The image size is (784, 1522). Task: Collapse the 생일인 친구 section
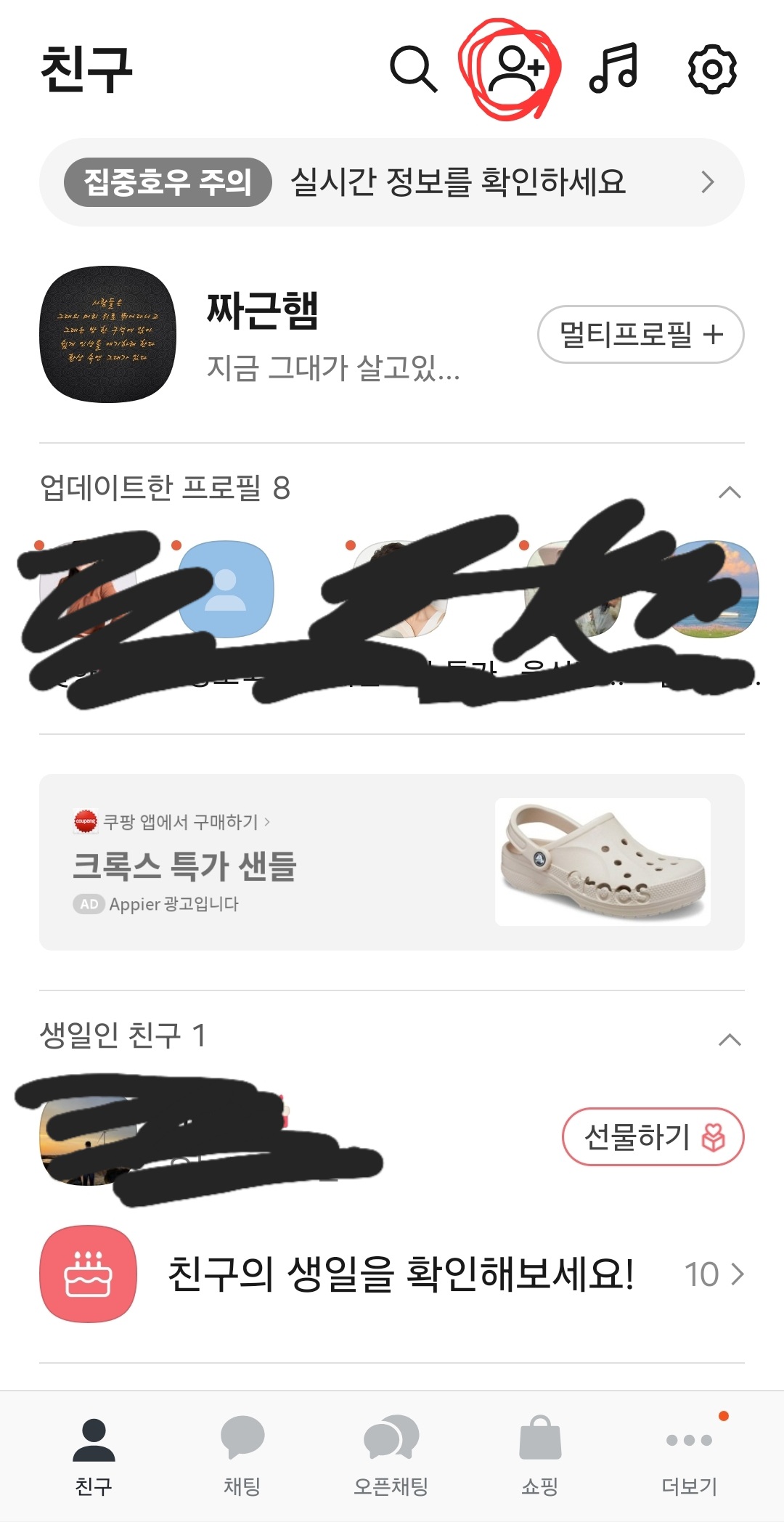[730, 1040]
